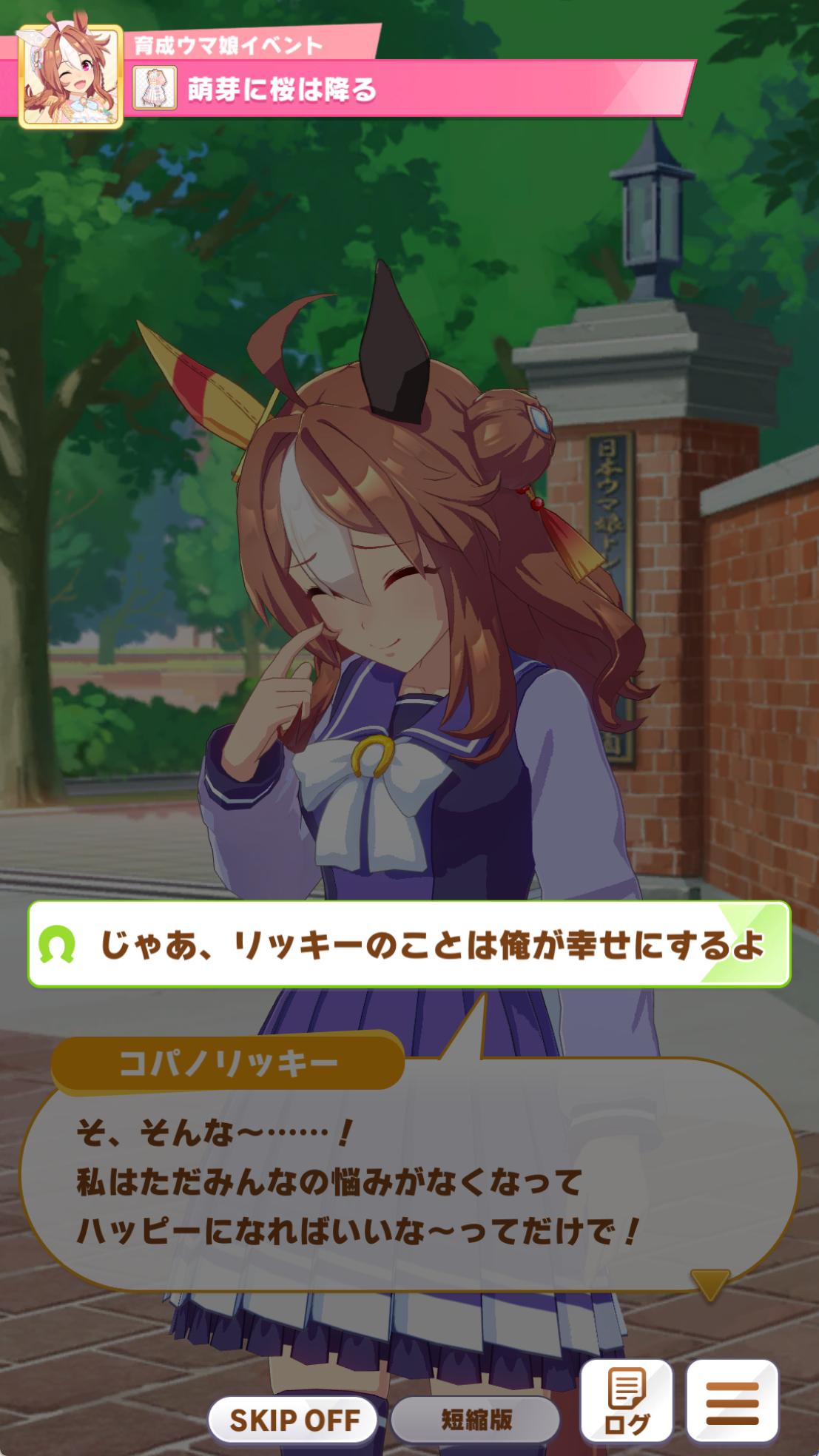819x1456 pixels.
Task: Choose the reply じゃあ、リッキーのことは俺が幸せにするよ
Action: (409, 944)
